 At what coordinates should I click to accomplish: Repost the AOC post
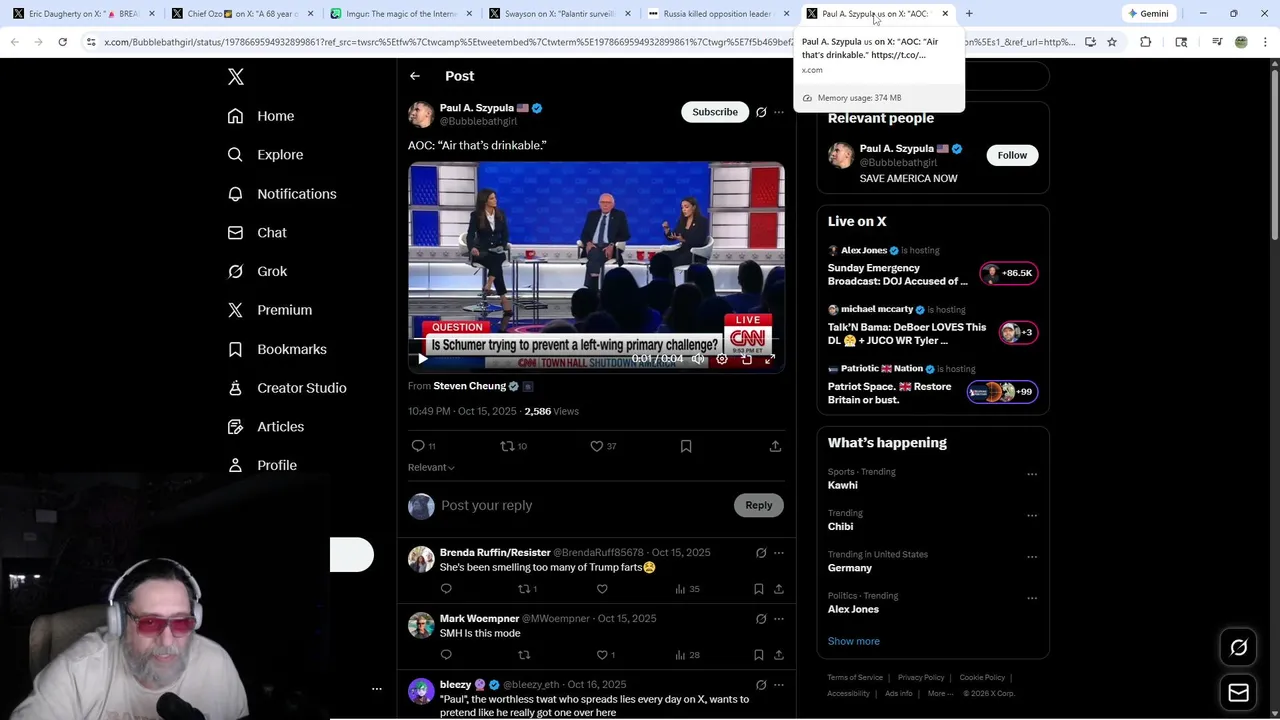pyautogui.click(x=507, y=446)
